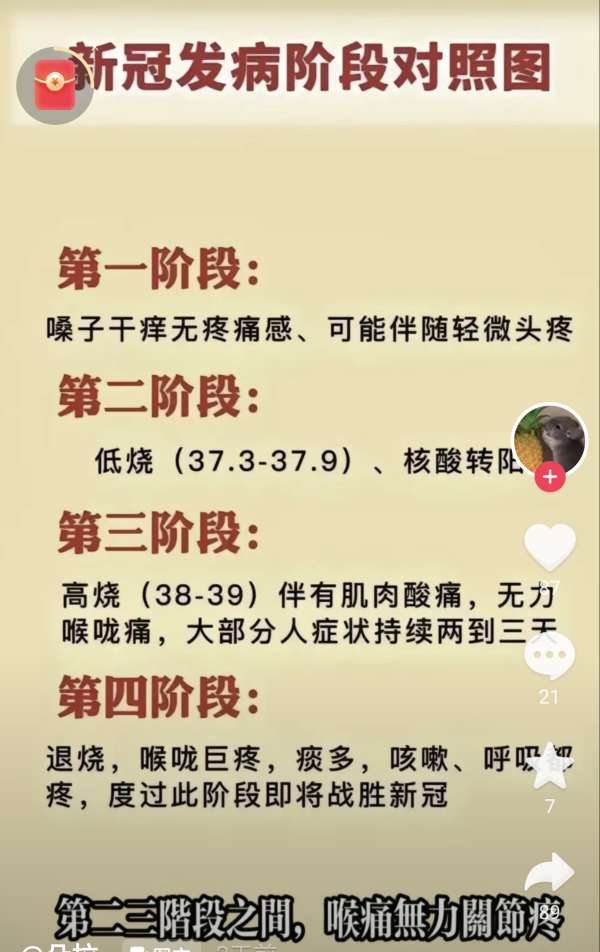The width and height of the screenshot is (600, 952).
Task: Open the red envelope reward icon
Action: tap(55, 85)
